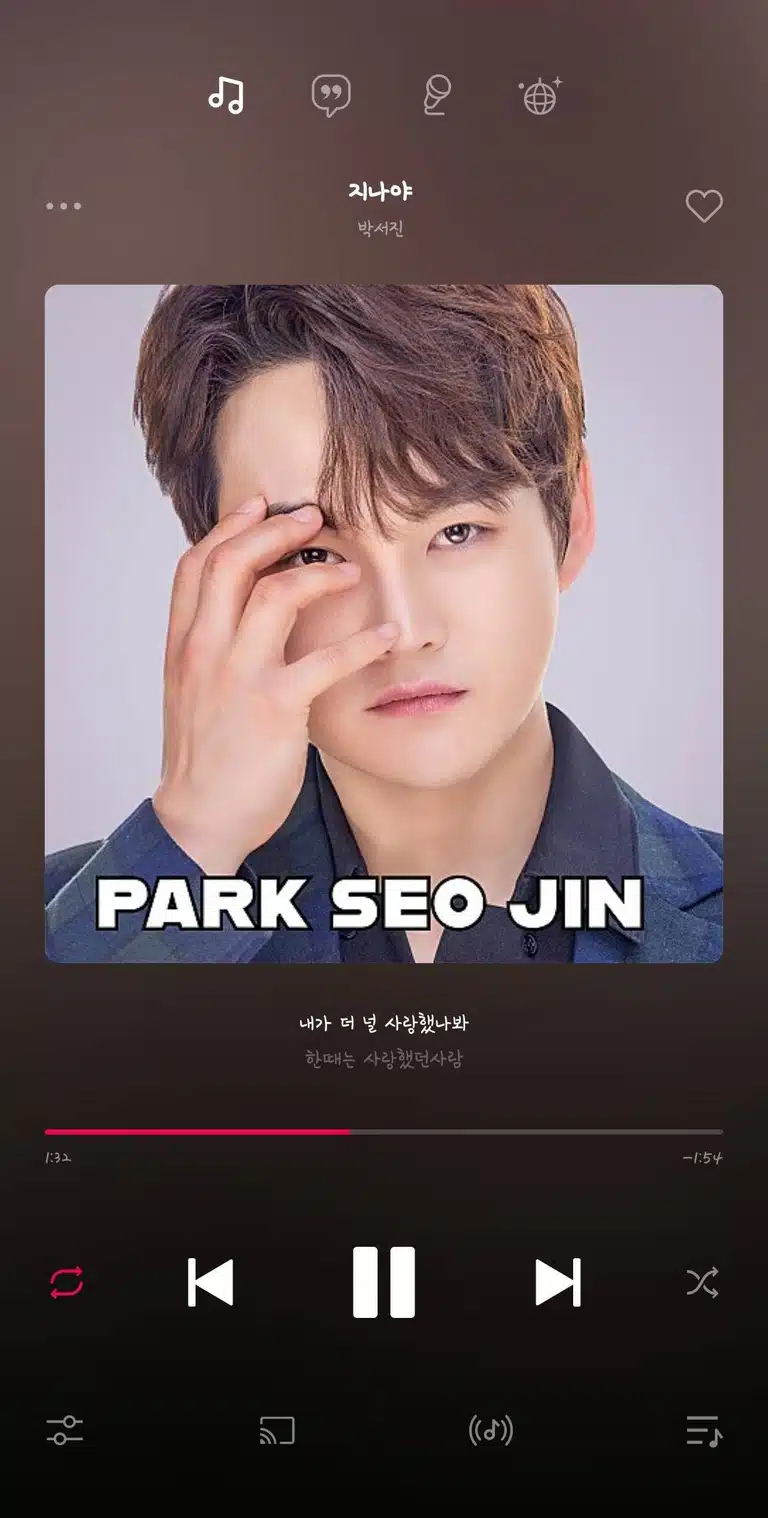
Task: Switch to the music note tab
Action: [x=226, y=96]
